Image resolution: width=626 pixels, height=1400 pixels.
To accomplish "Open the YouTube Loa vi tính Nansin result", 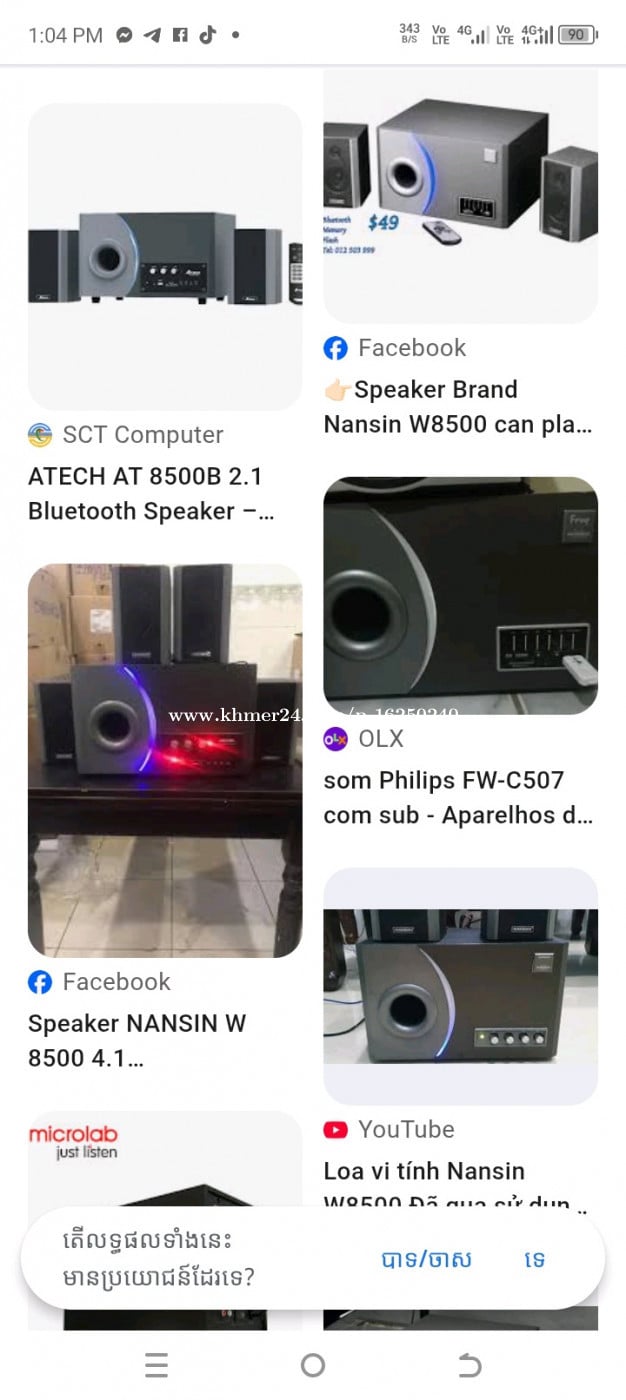I will [x=460, y=986].
